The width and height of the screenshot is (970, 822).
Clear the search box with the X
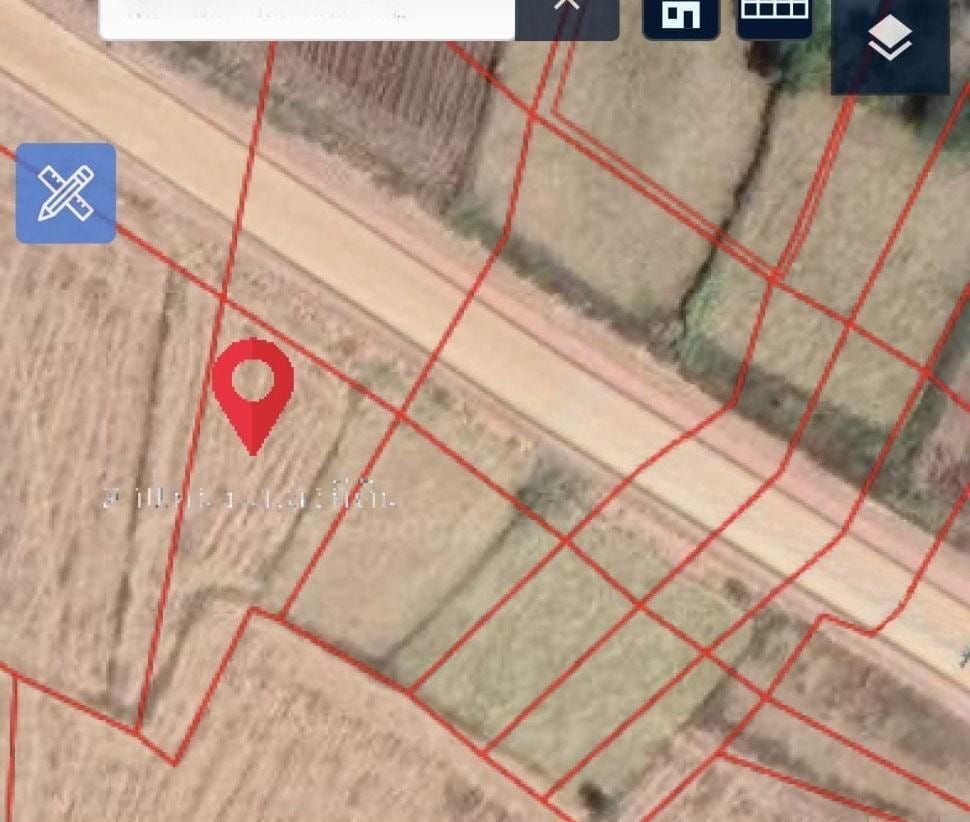567,8
